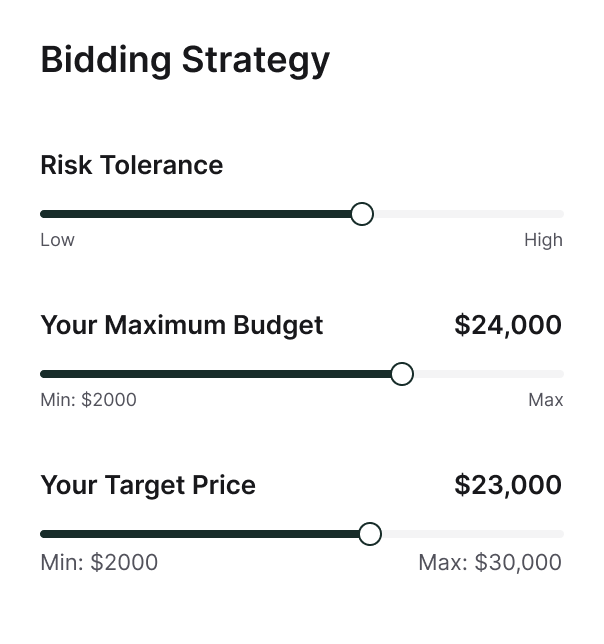The width and height of the screenshot is (604, 644).
Task: Tap the Target Price slider handle
Action: [370, 534]
